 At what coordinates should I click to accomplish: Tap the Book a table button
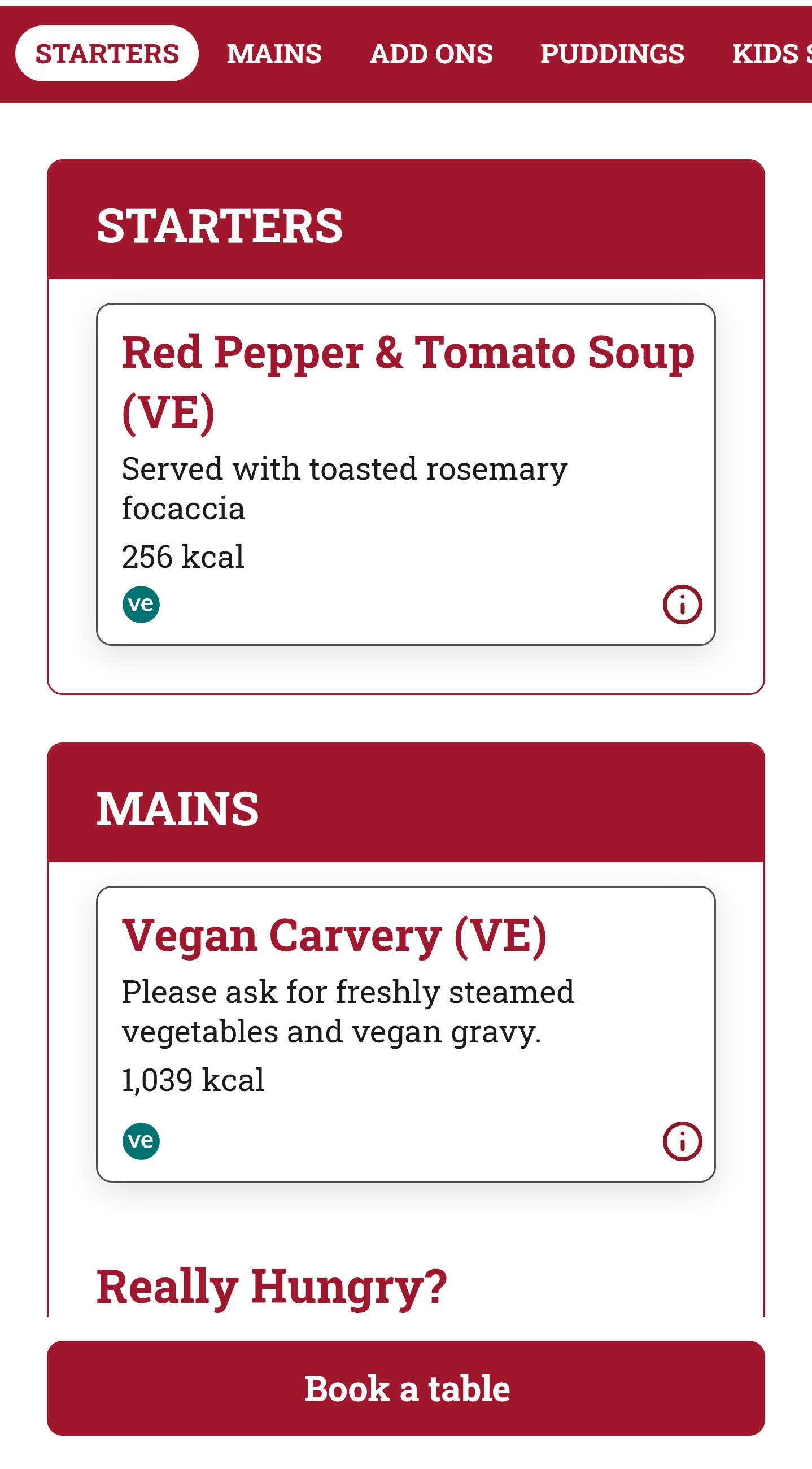(405, 1388)
